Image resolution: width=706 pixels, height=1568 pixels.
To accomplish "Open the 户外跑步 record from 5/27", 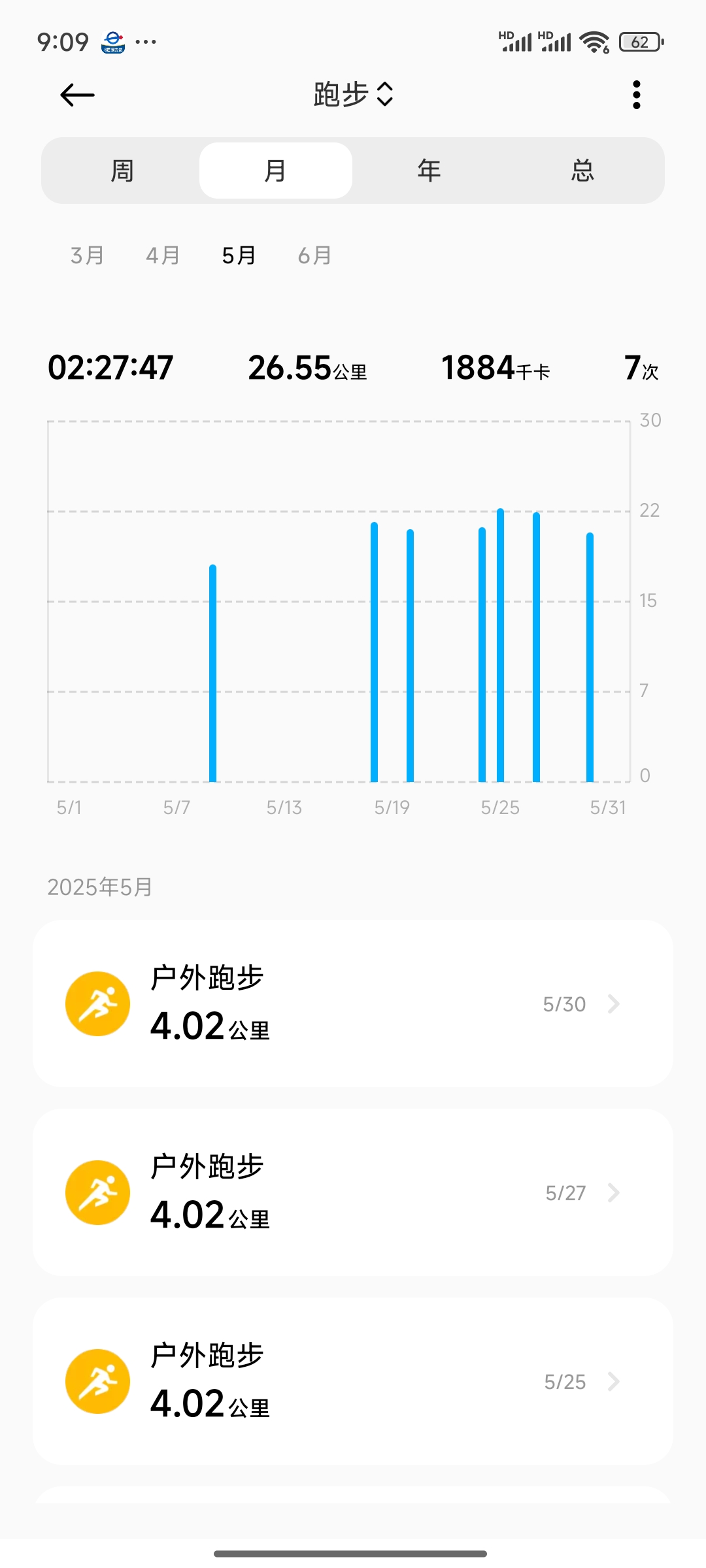I will point(353,1192).
